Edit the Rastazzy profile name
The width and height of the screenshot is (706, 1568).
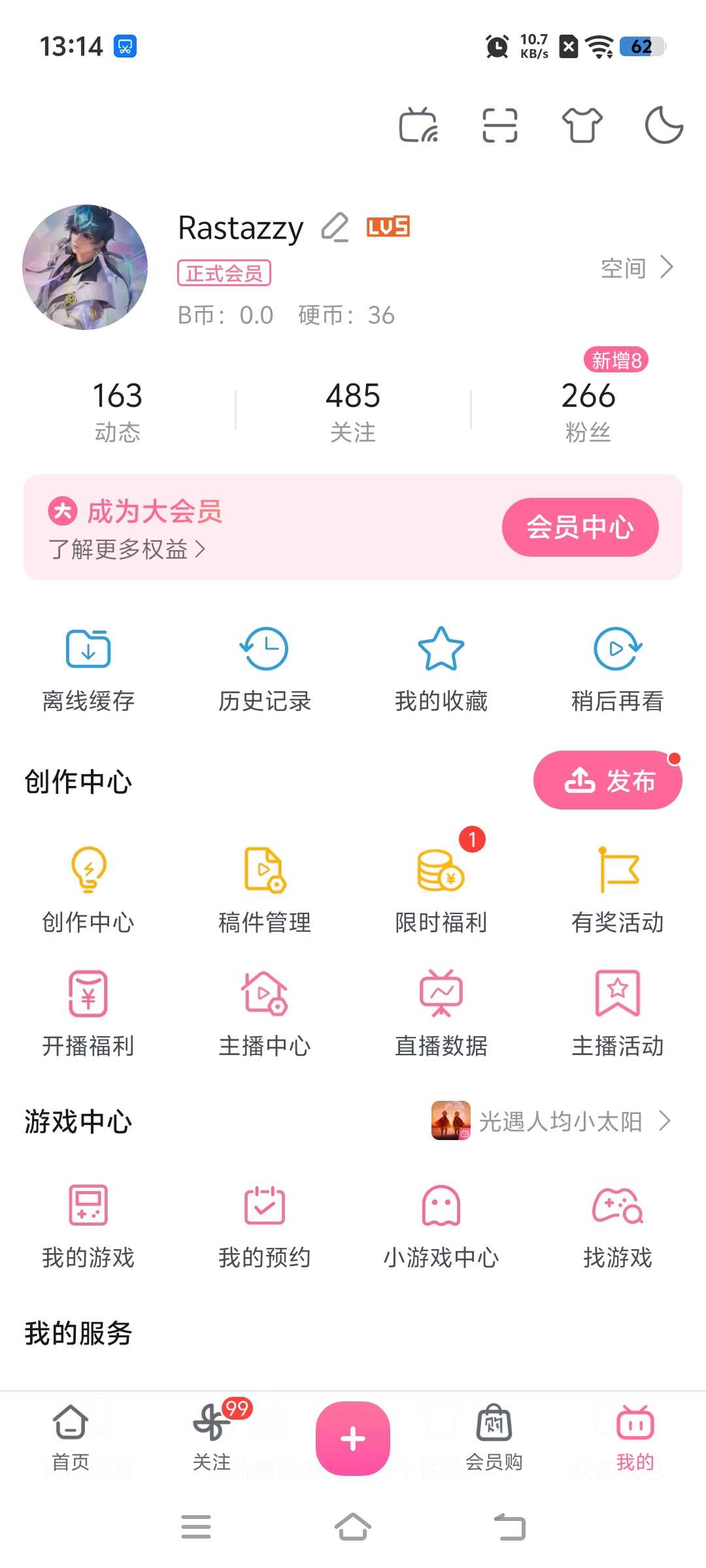click(335, 228)
